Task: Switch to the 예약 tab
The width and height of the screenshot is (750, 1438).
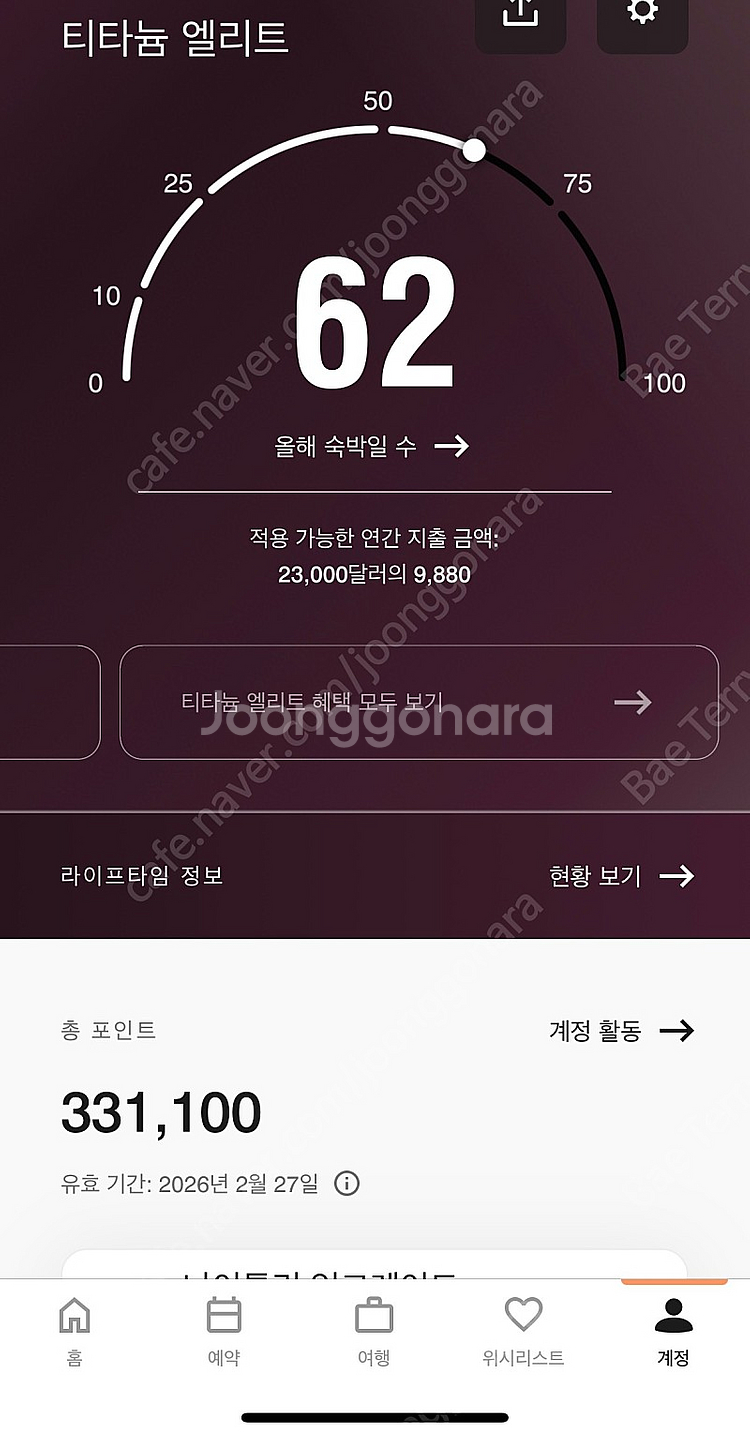Action: 223,1332
